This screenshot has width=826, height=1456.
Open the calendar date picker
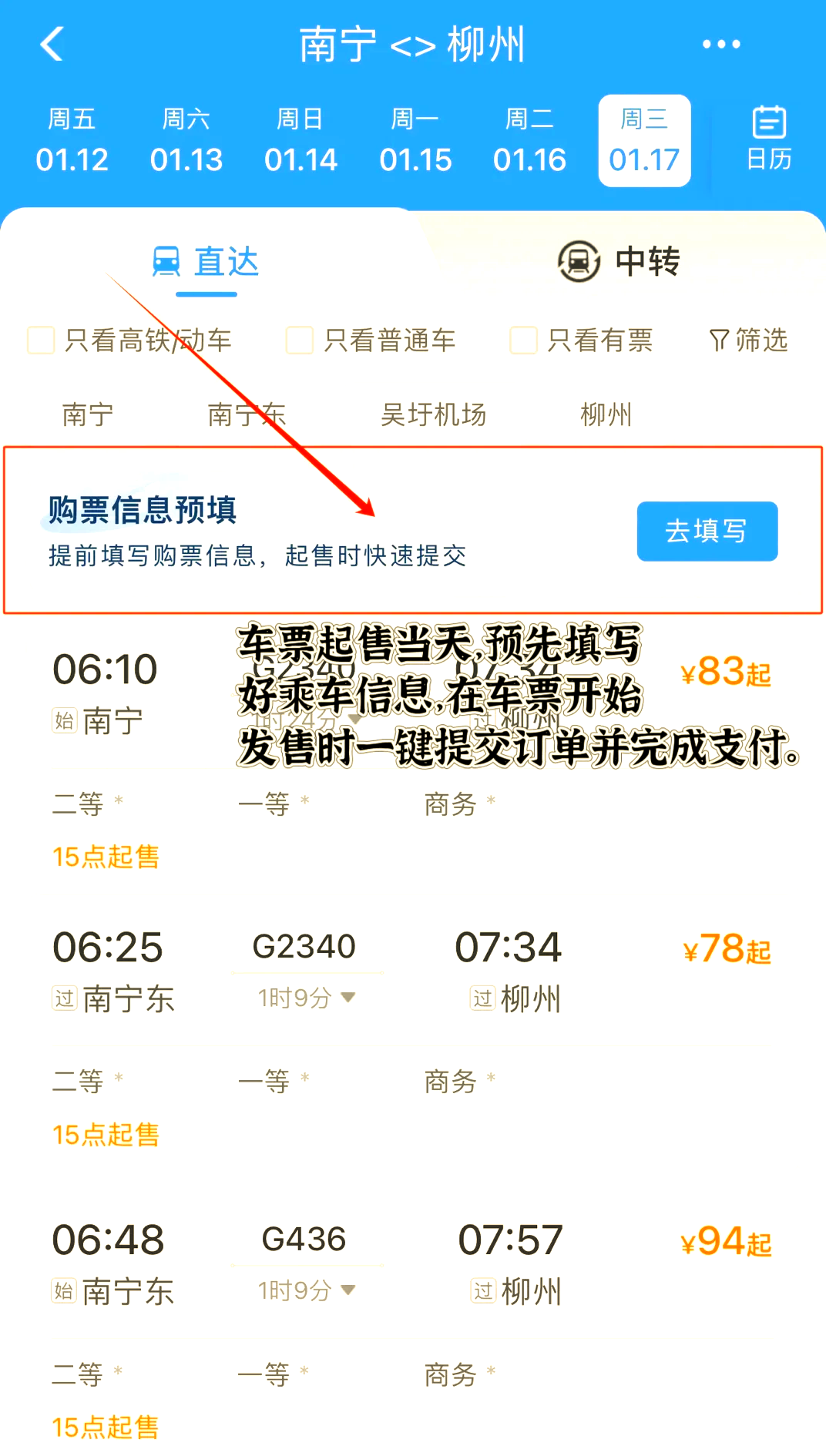767,140
